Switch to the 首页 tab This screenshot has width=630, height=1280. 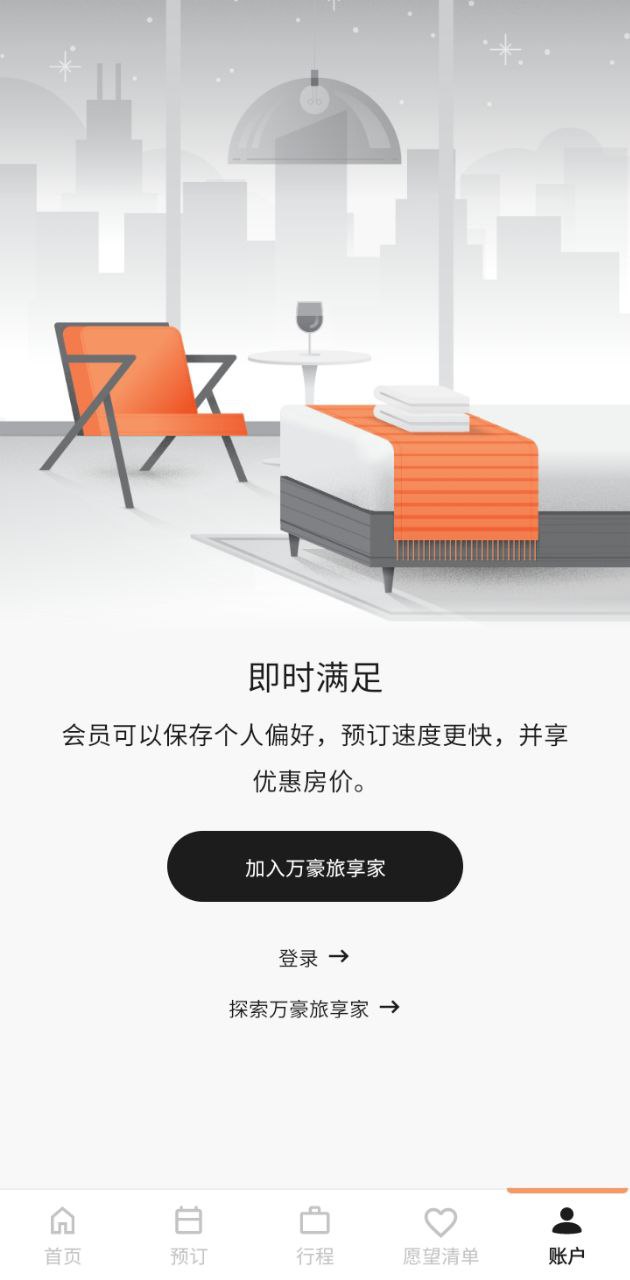(x=63, y=1235)
